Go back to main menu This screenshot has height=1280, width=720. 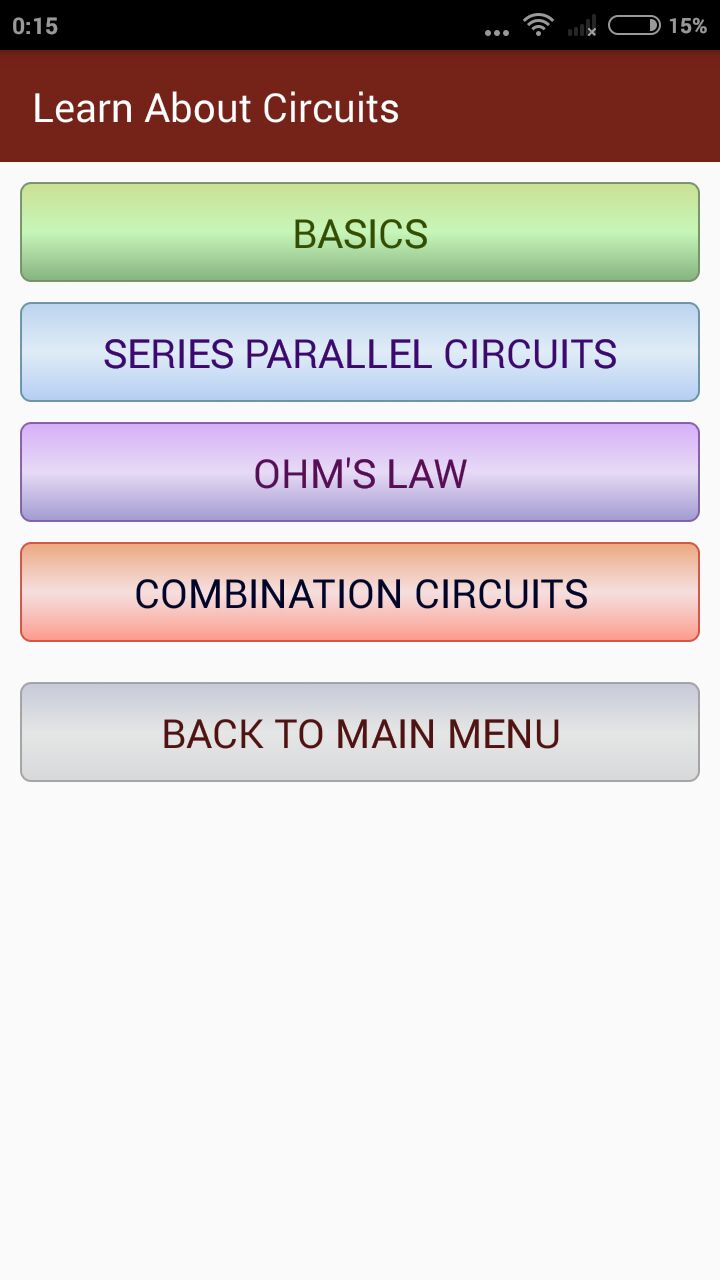[x=360, y=733]
